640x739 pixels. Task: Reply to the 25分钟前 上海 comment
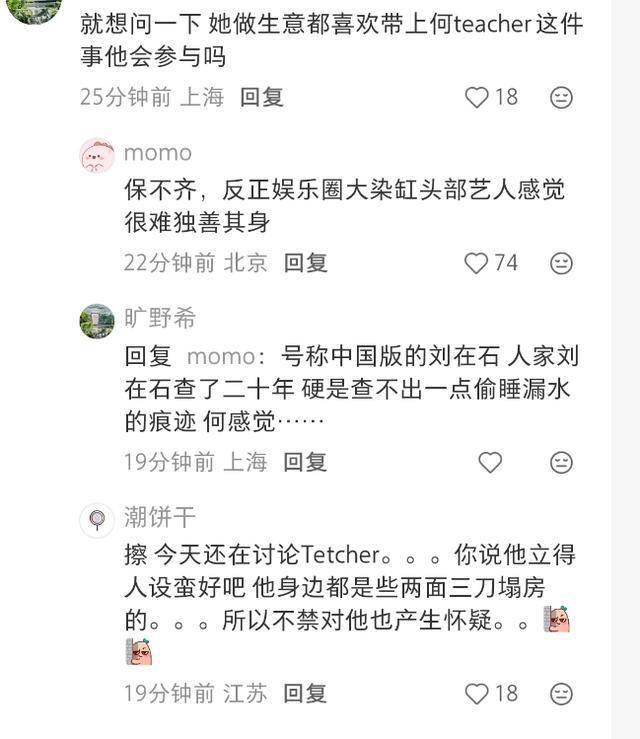pyautogui.click(x=262, y=97)
